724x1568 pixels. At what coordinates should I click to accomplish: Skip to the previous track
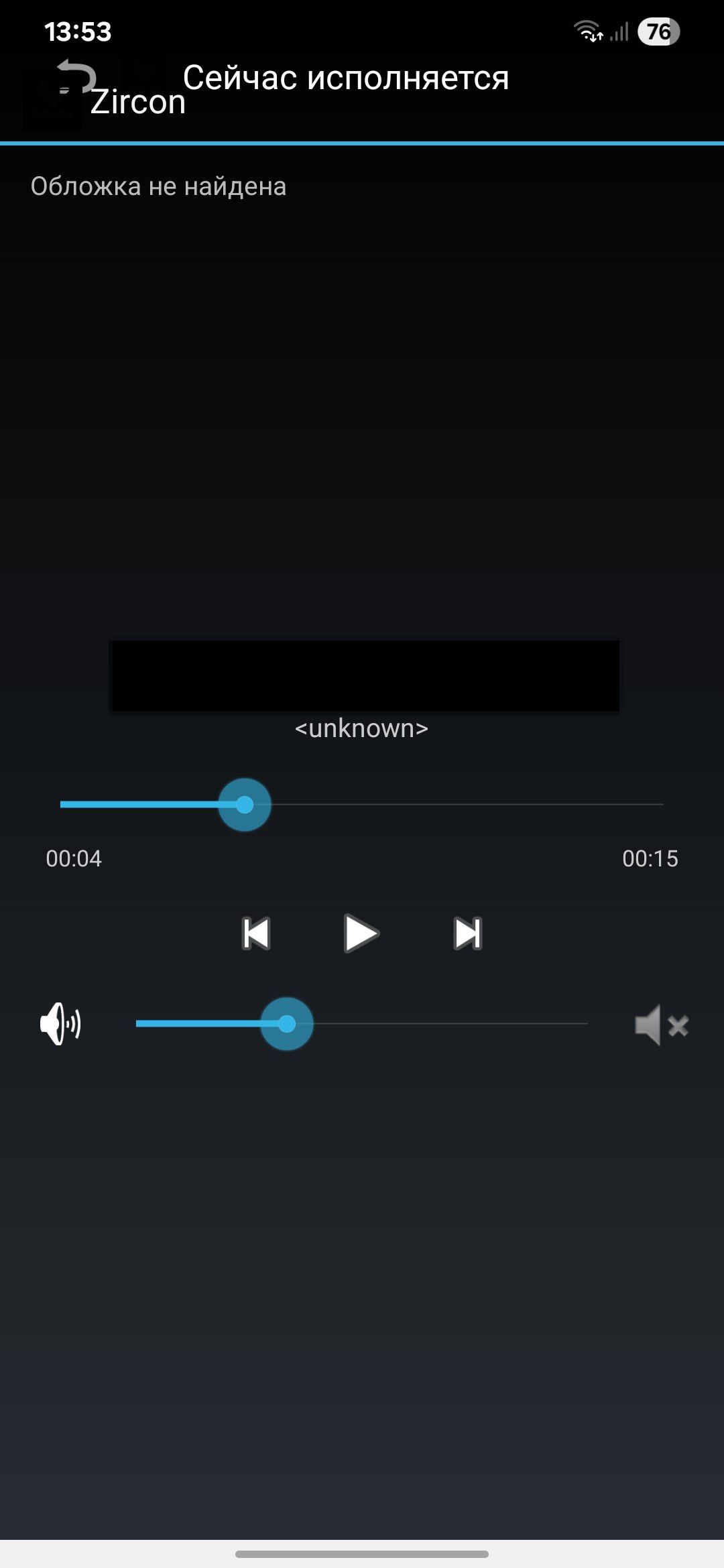[x=256, y=933]
